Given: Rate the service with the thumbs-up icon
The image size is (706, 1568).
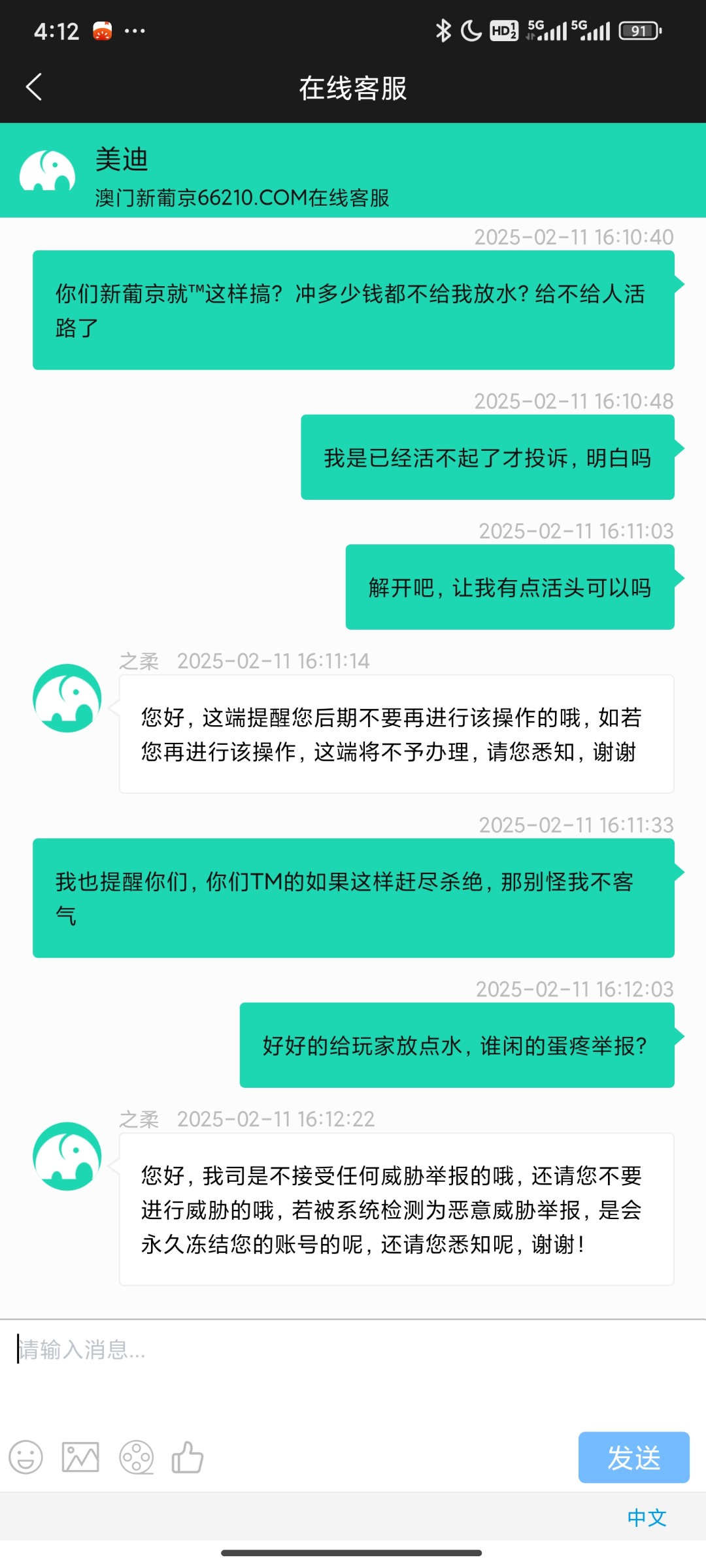Looking at the screenshot, I should pos(188,1457).
